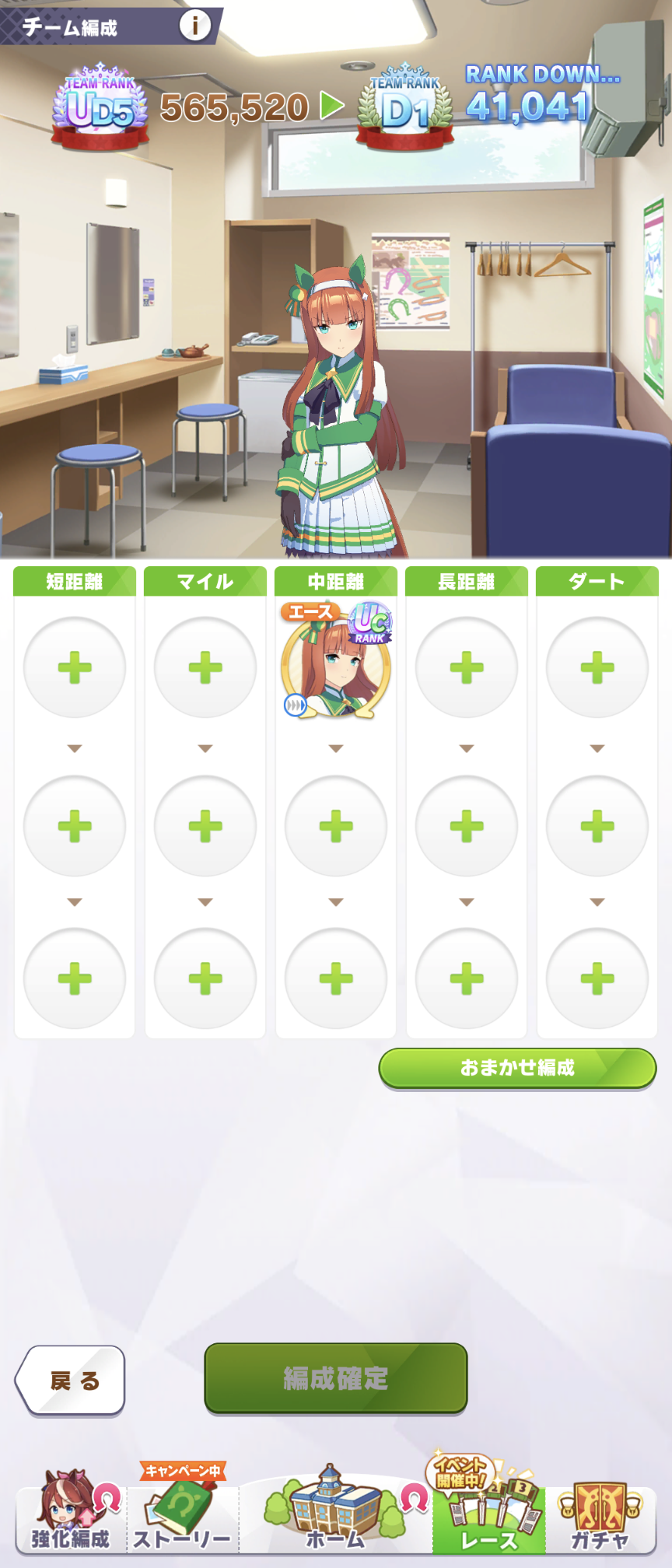Add a first runner to 短距離
672x1568 pixels.
click(75, 667)
